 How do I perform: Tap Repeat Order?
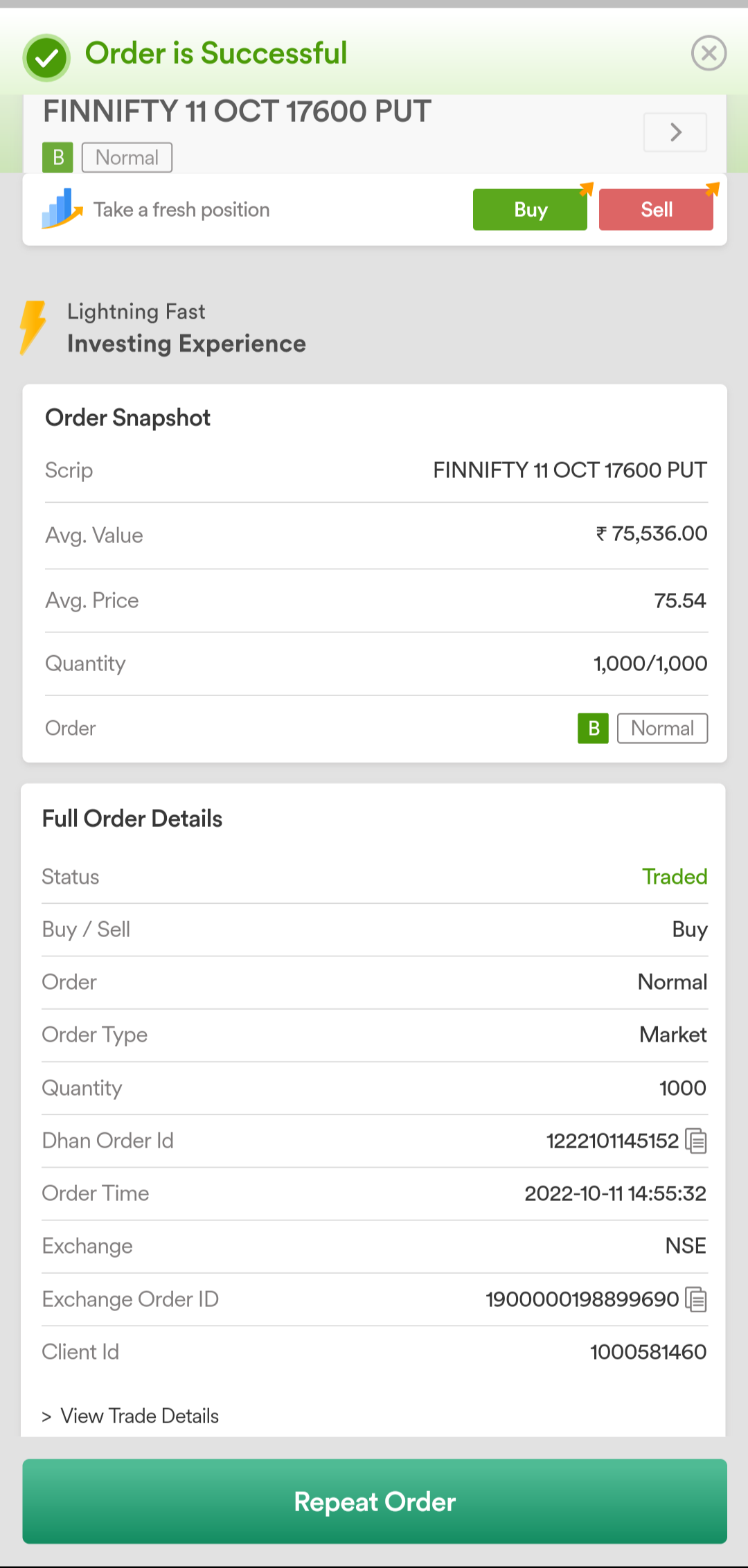click(375, 1502)
